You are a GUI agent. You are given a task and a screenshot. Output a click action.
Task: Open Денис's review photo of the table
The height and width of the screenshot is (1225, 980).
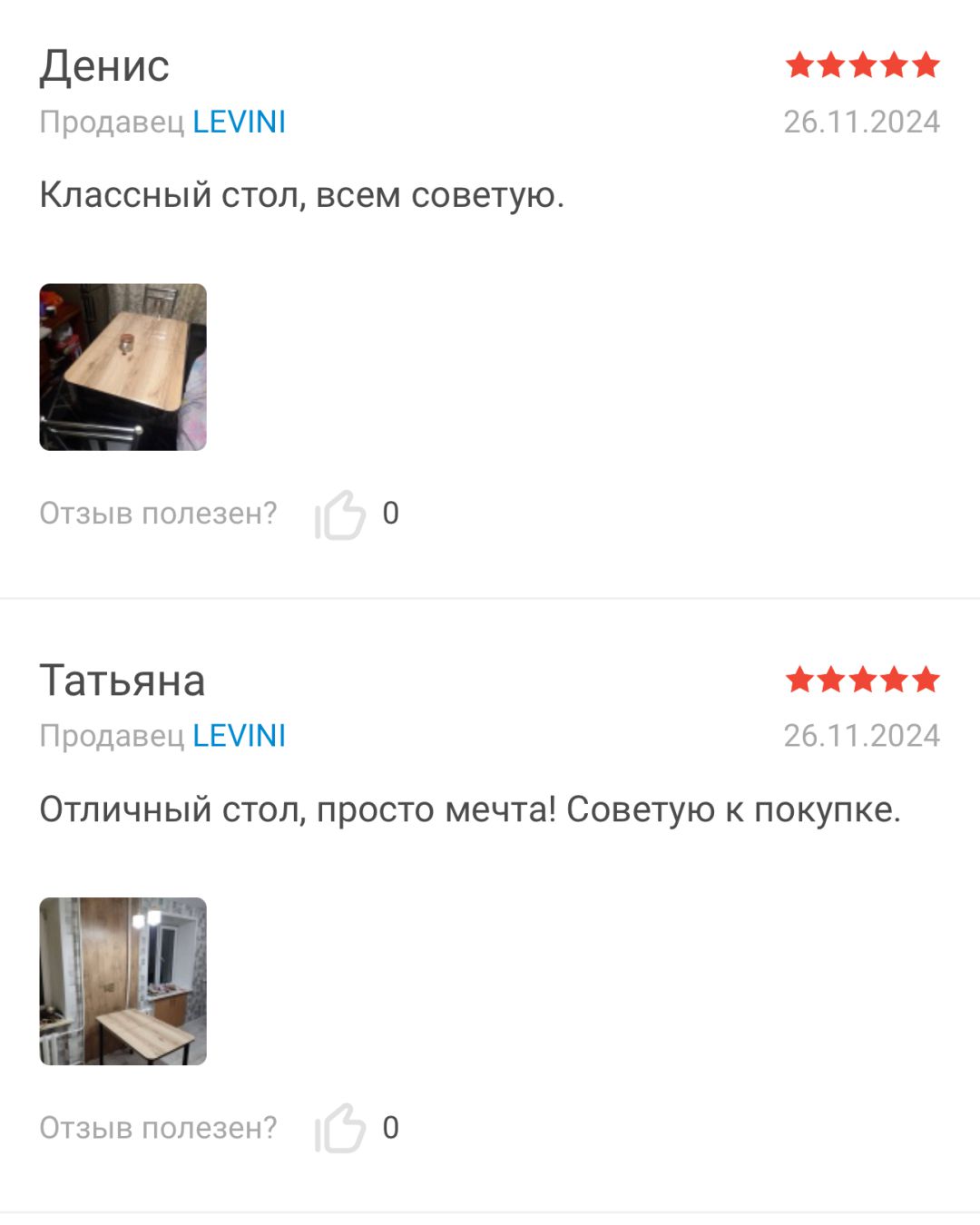click(122, 367)
